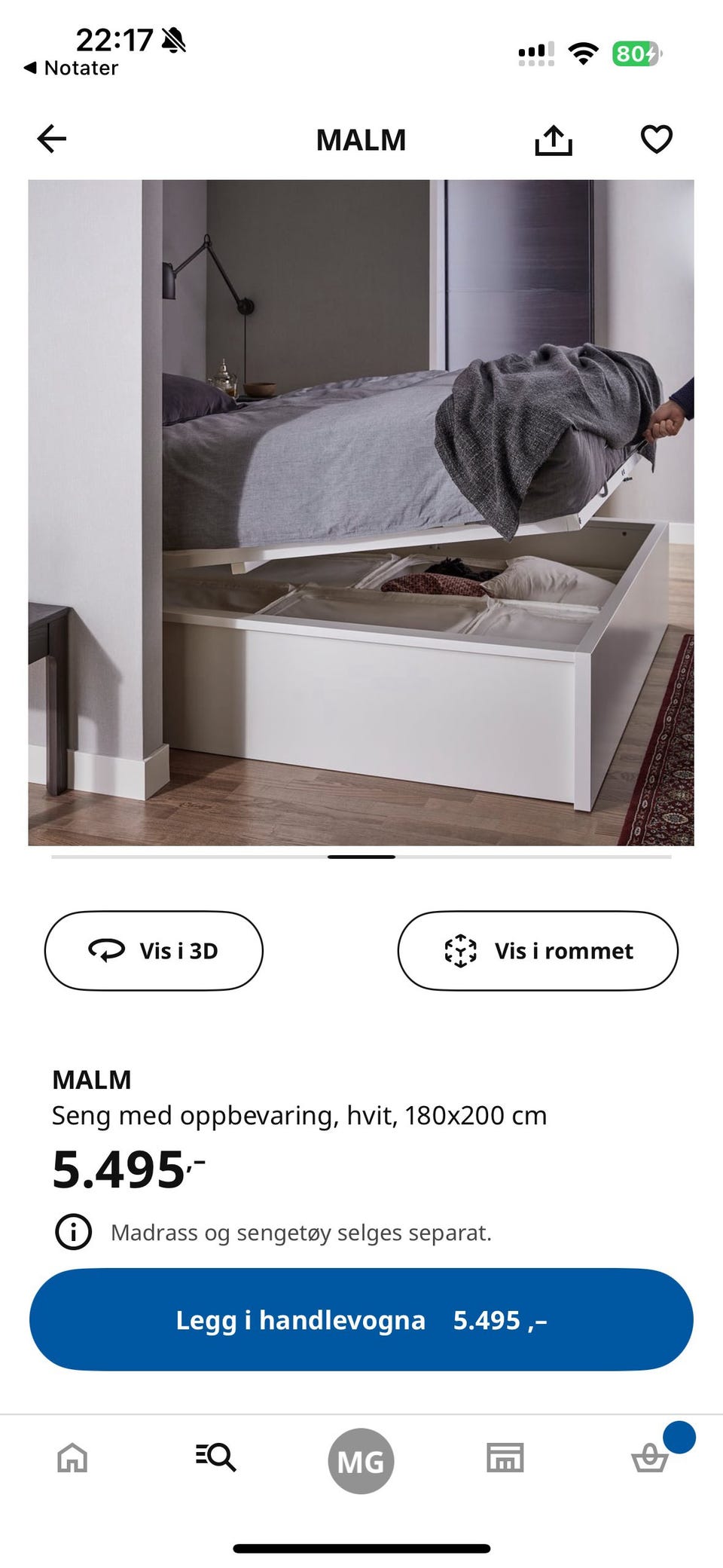723x1568 pixels.
Task: Share the MALM product page
Action: point(554,139)
